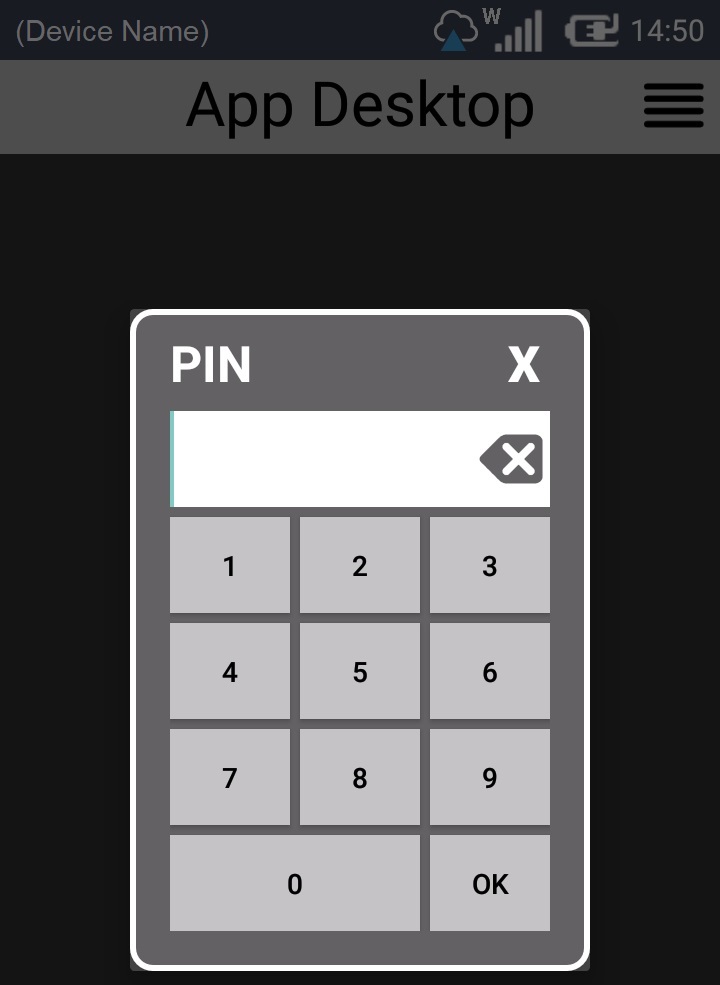
Task: Enter digit 6 on keypad
Action: 490,671
